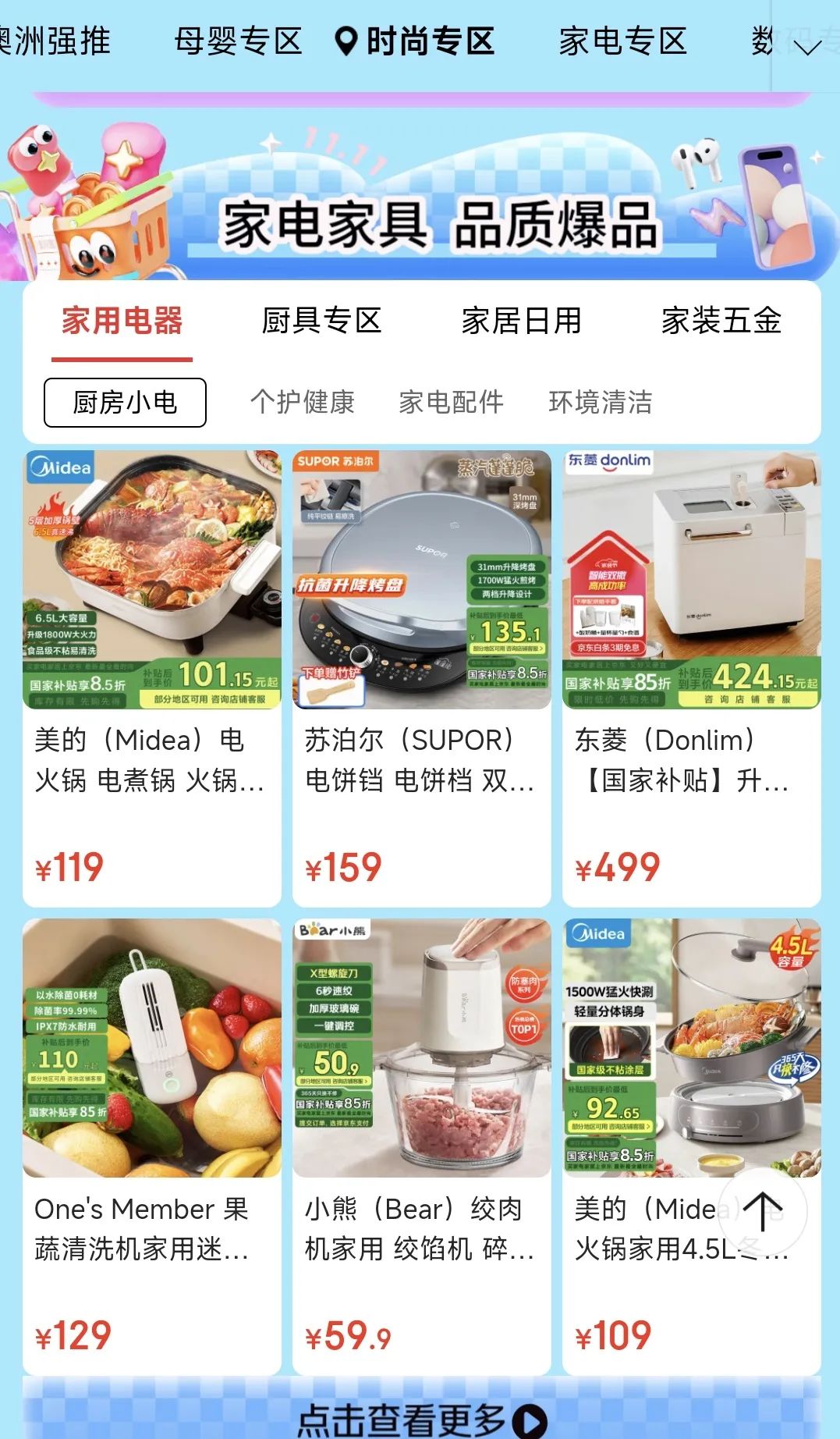Open One's Member 果蔬清洗机 product
The image size is (840, 1439).
(152, 1146)
